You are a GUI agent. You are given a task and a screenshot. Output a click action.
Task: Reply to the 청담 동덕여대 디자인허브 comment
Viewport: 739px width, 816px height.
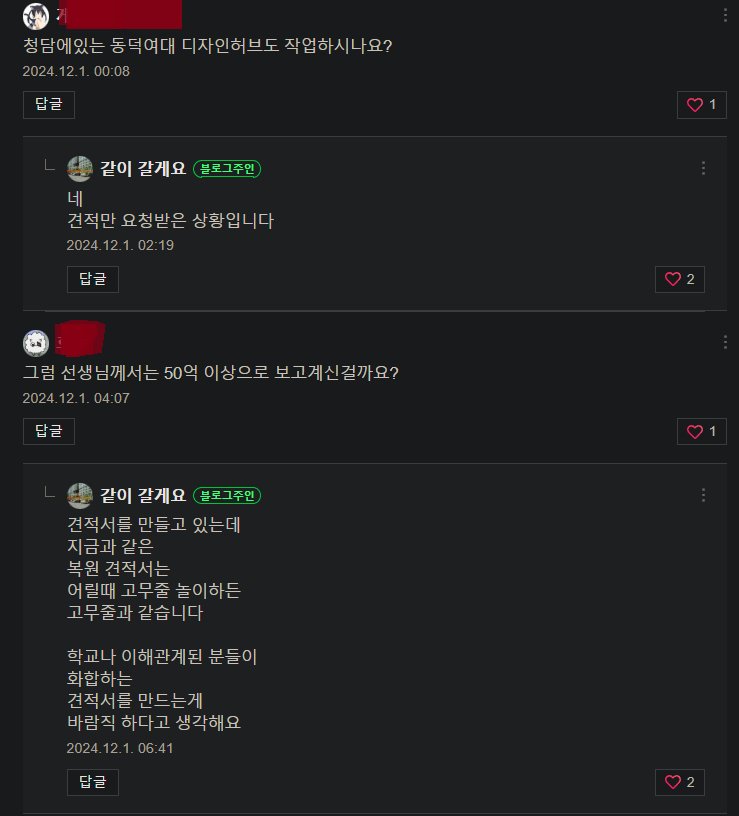click(48, 104)
